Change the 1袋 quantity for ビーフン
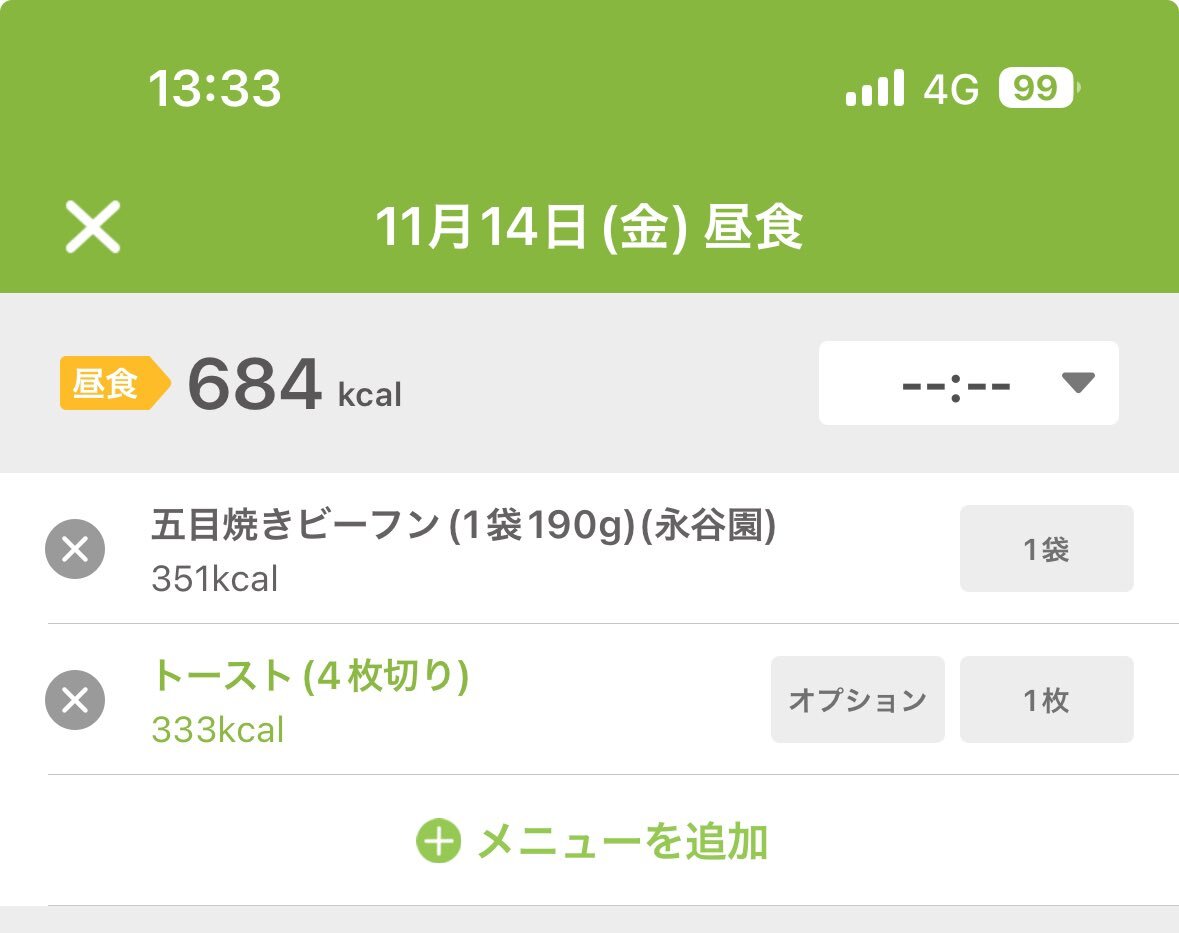 (1046, 549)
